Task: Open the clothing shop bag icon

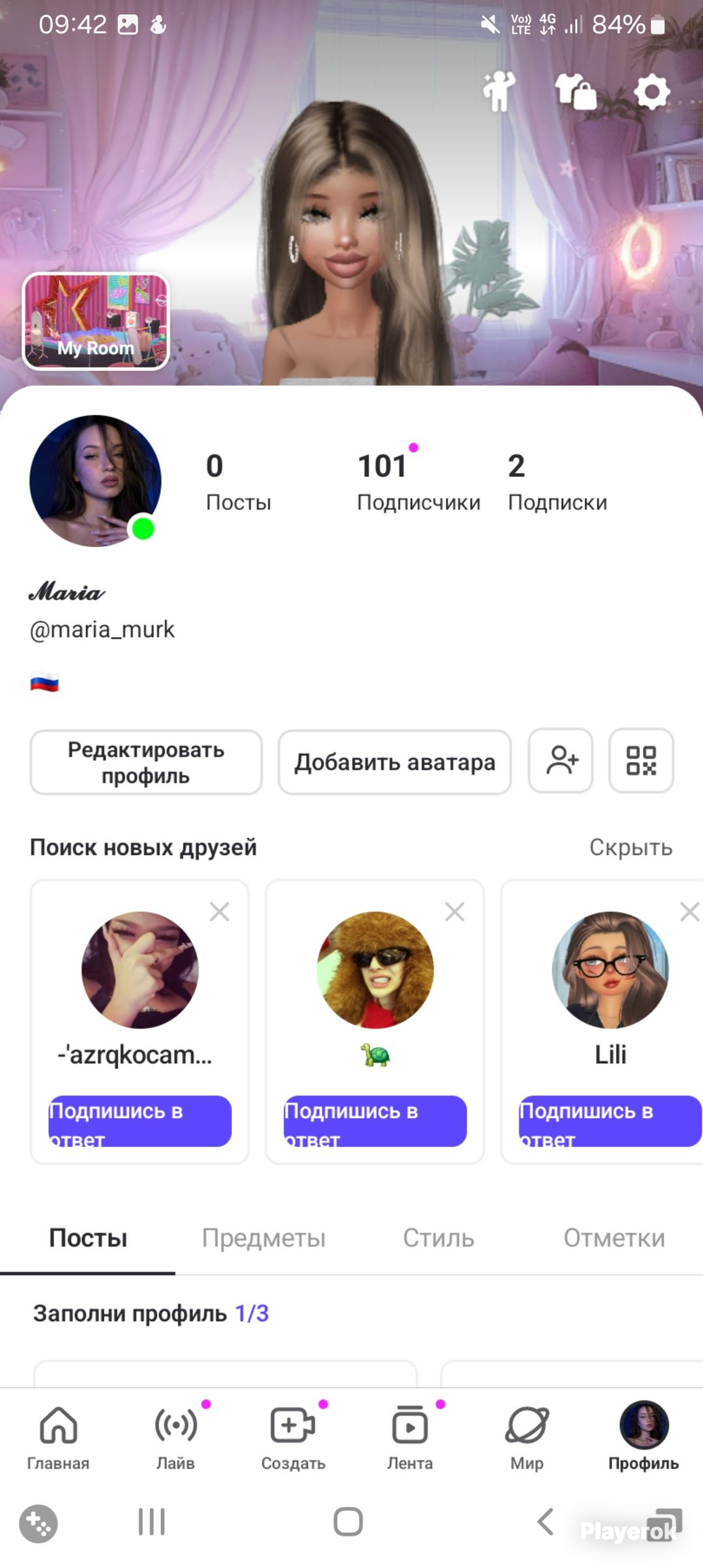Action: pyautogui.click(x=576, y=91)
